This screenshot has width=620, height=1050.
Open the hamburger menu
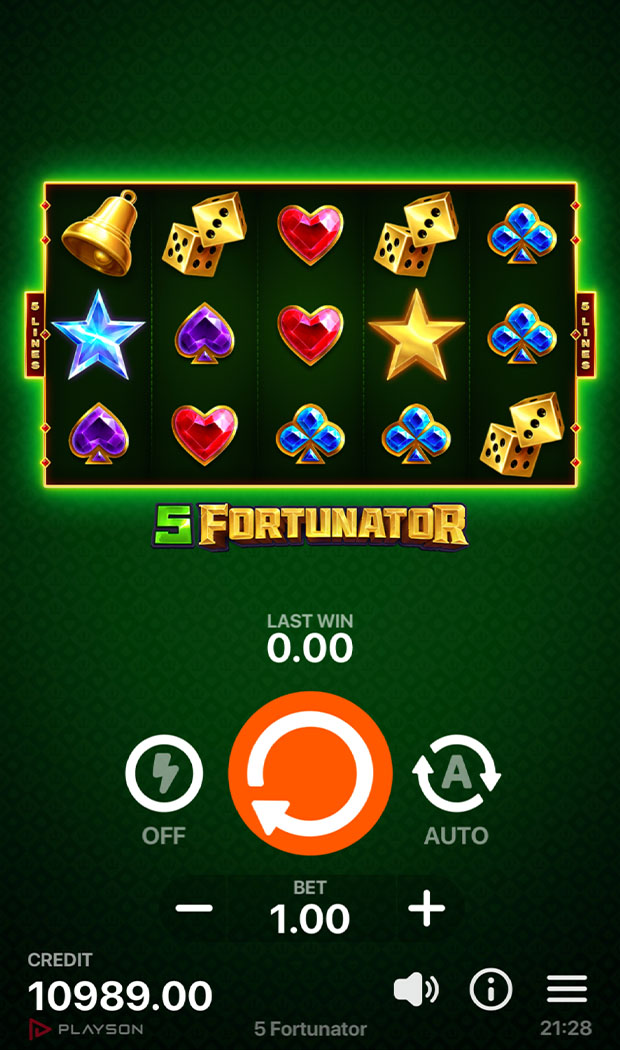coord(566,990)
